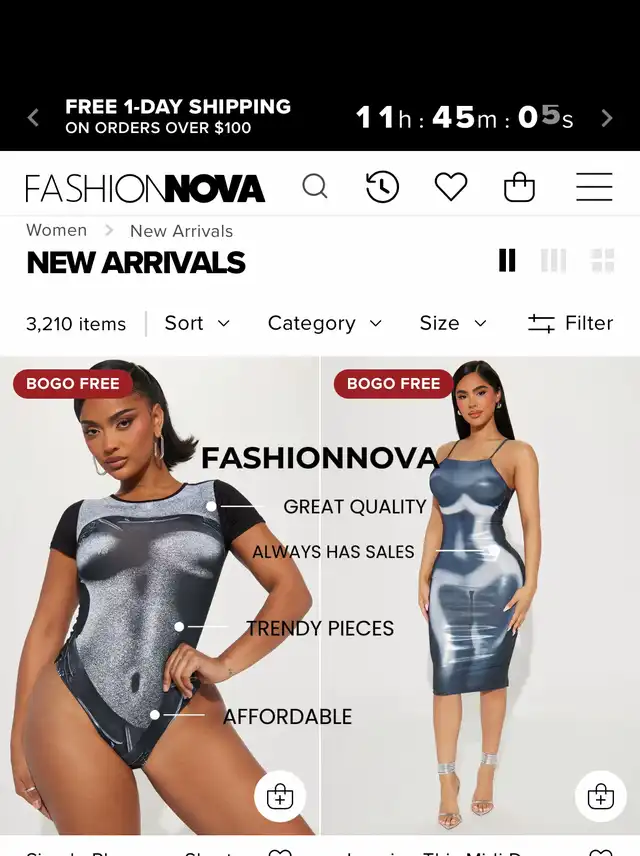Open the search icon
This screenshot has width=640, height=856.
click(315, 187)
